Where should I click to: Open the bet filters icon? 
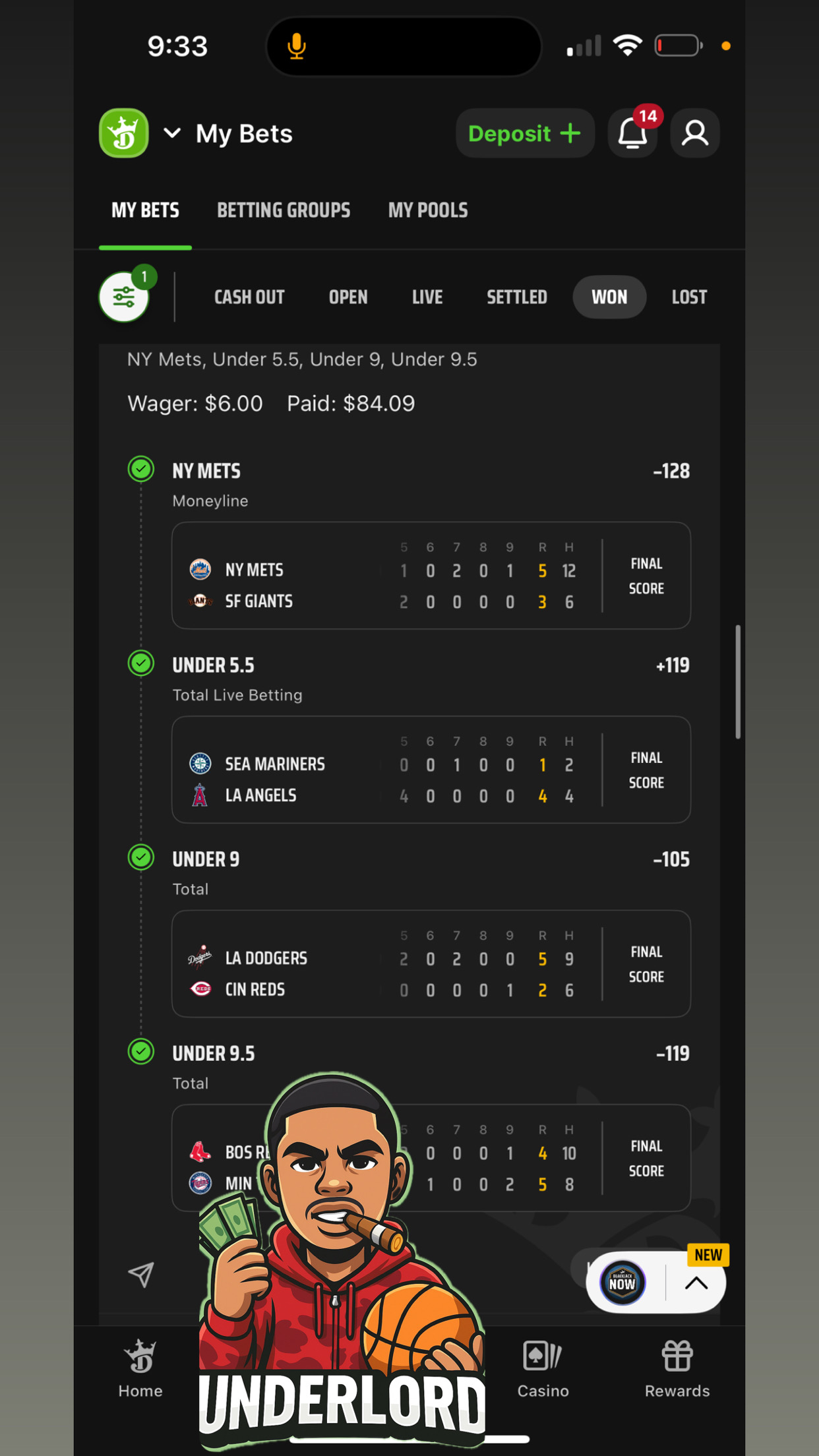pyautogui.click(x=124, y=297)
